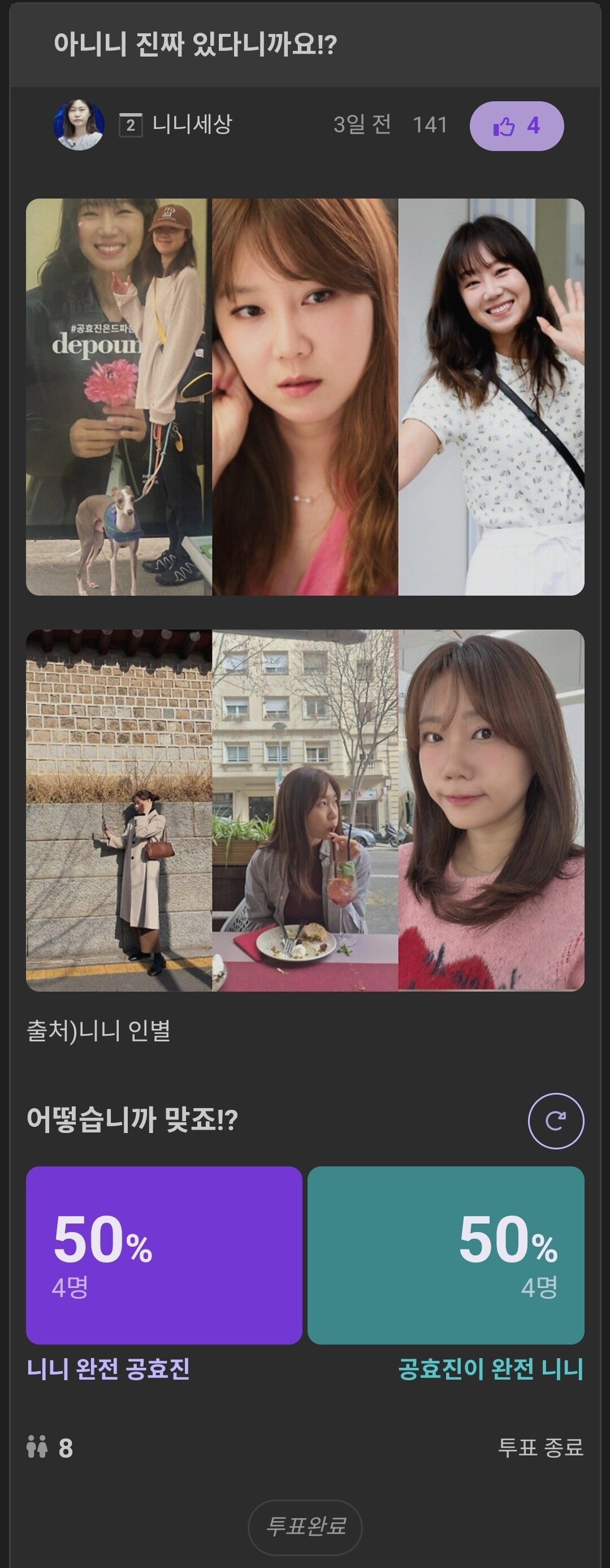Select the teal poll option 공효진이 완전 니니
Screen dimensions: 610x1568
click(446, 1255)
